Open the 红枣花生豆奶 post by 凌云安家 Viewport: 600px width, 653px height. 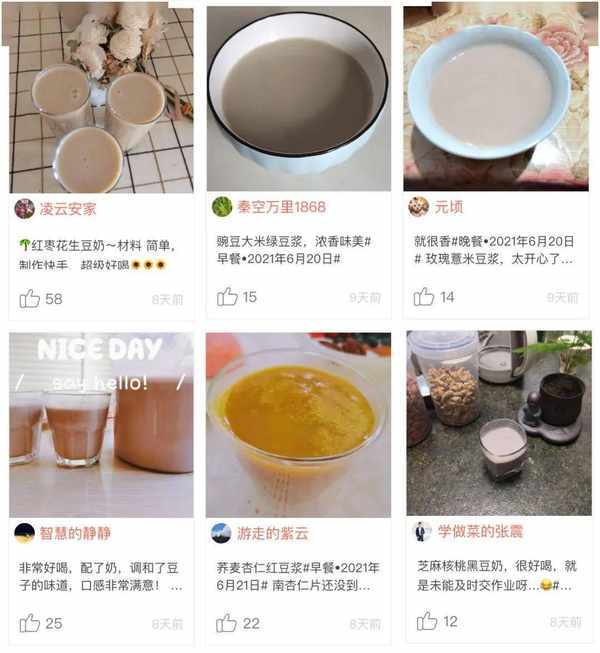[x=101, y=99]
